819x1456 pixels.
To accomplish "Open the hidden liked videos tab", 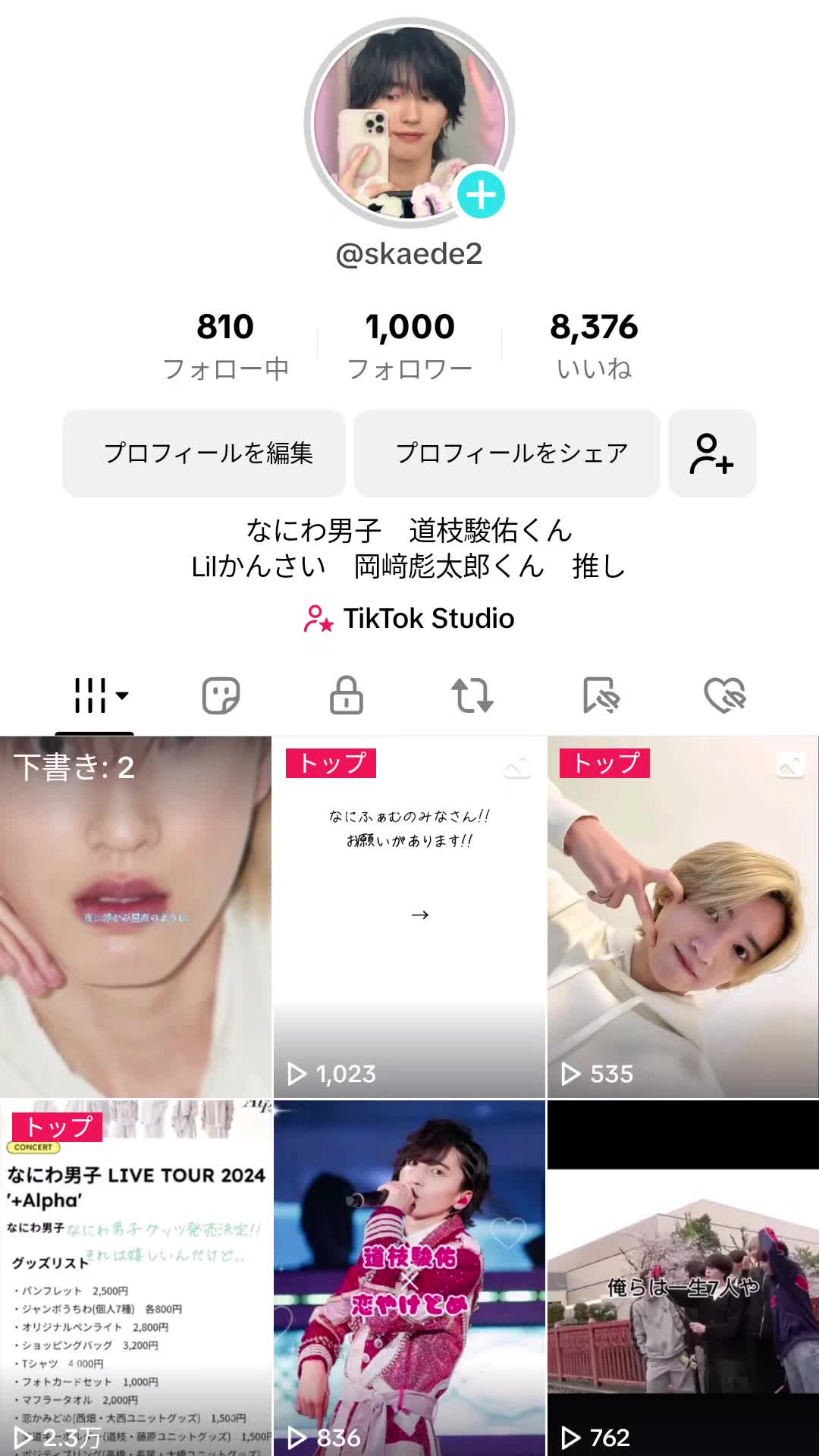I will [725, 695].
